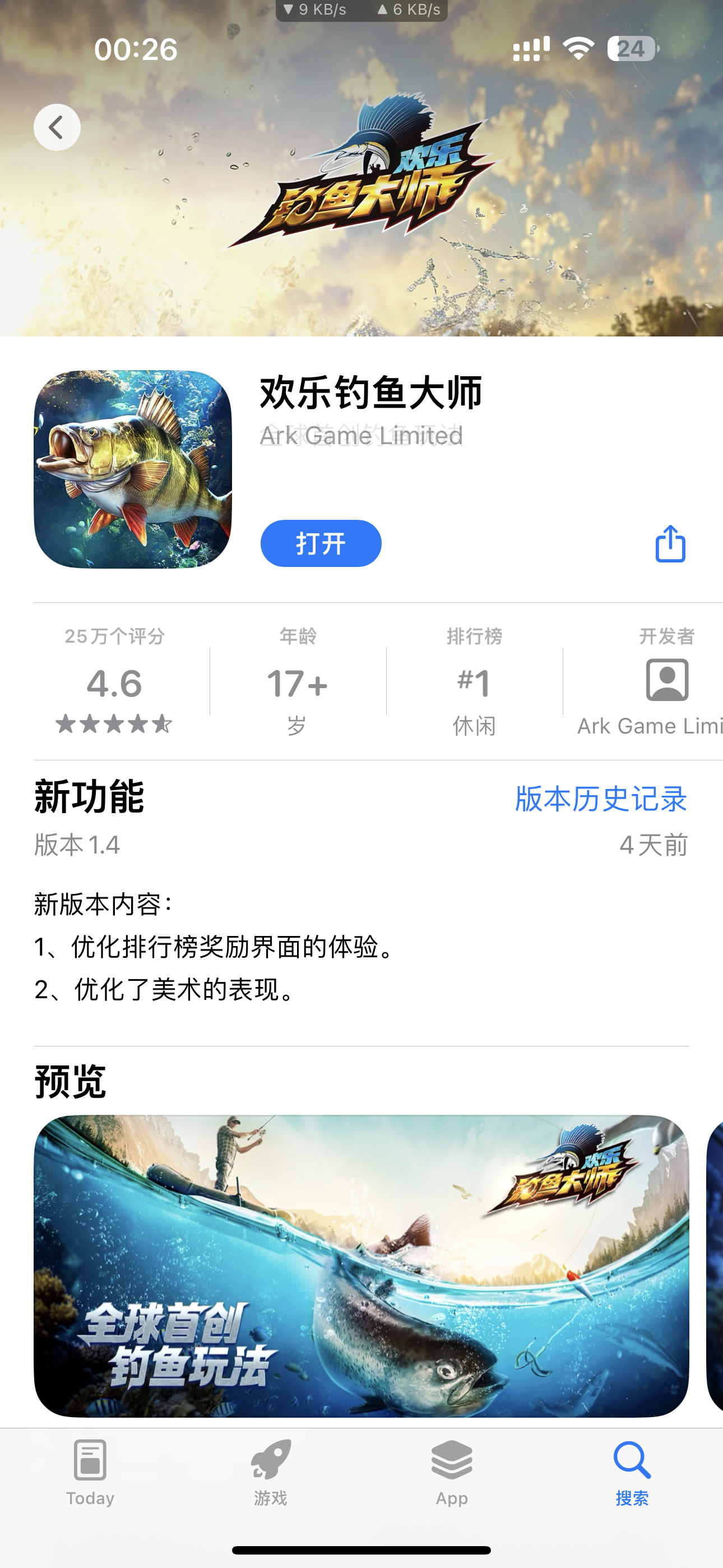The image size is (723, 1568).
Task: Tap the star rating row
Action: pyautogui.click(x=113, y=725)
